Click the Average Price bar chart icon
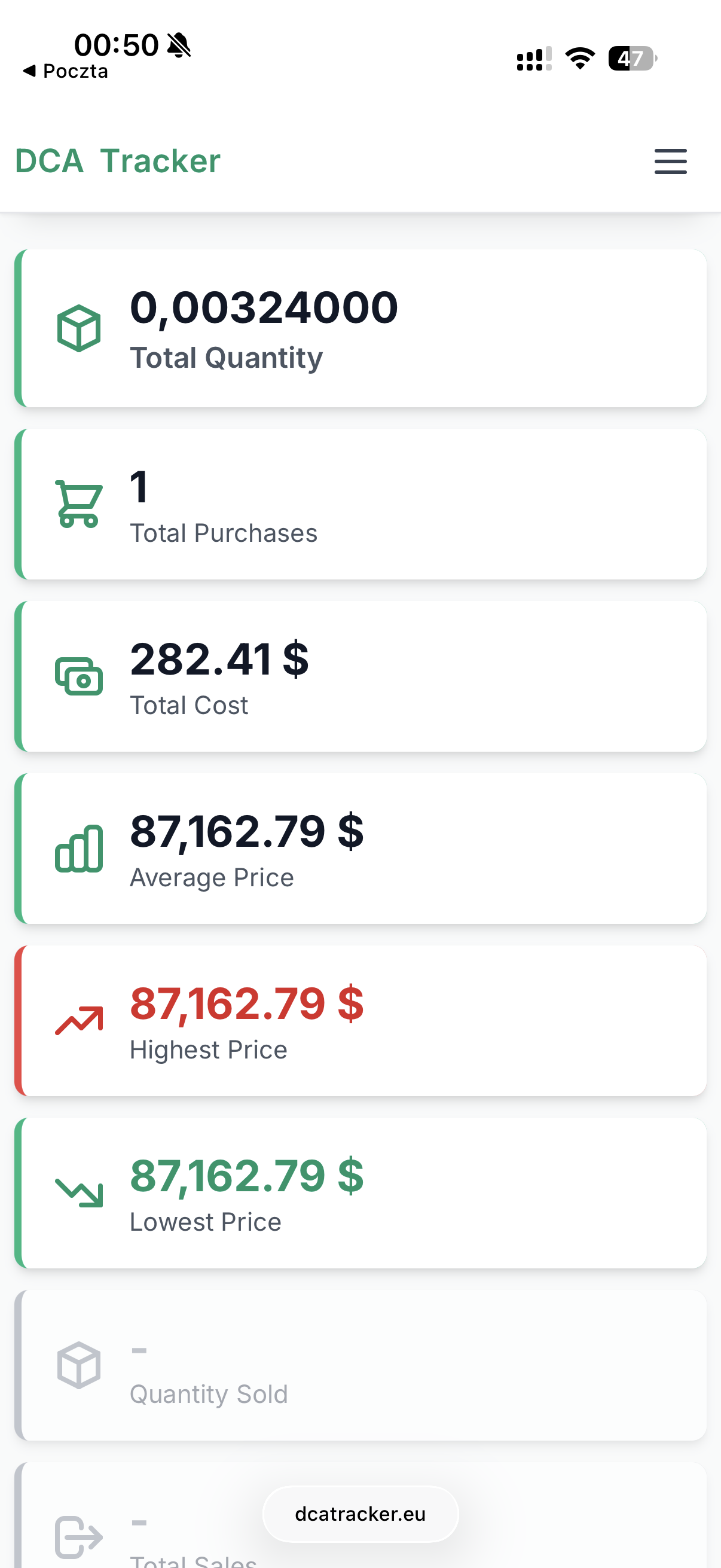The height and width of the screenshot is (1568, 721). point(79,850)
